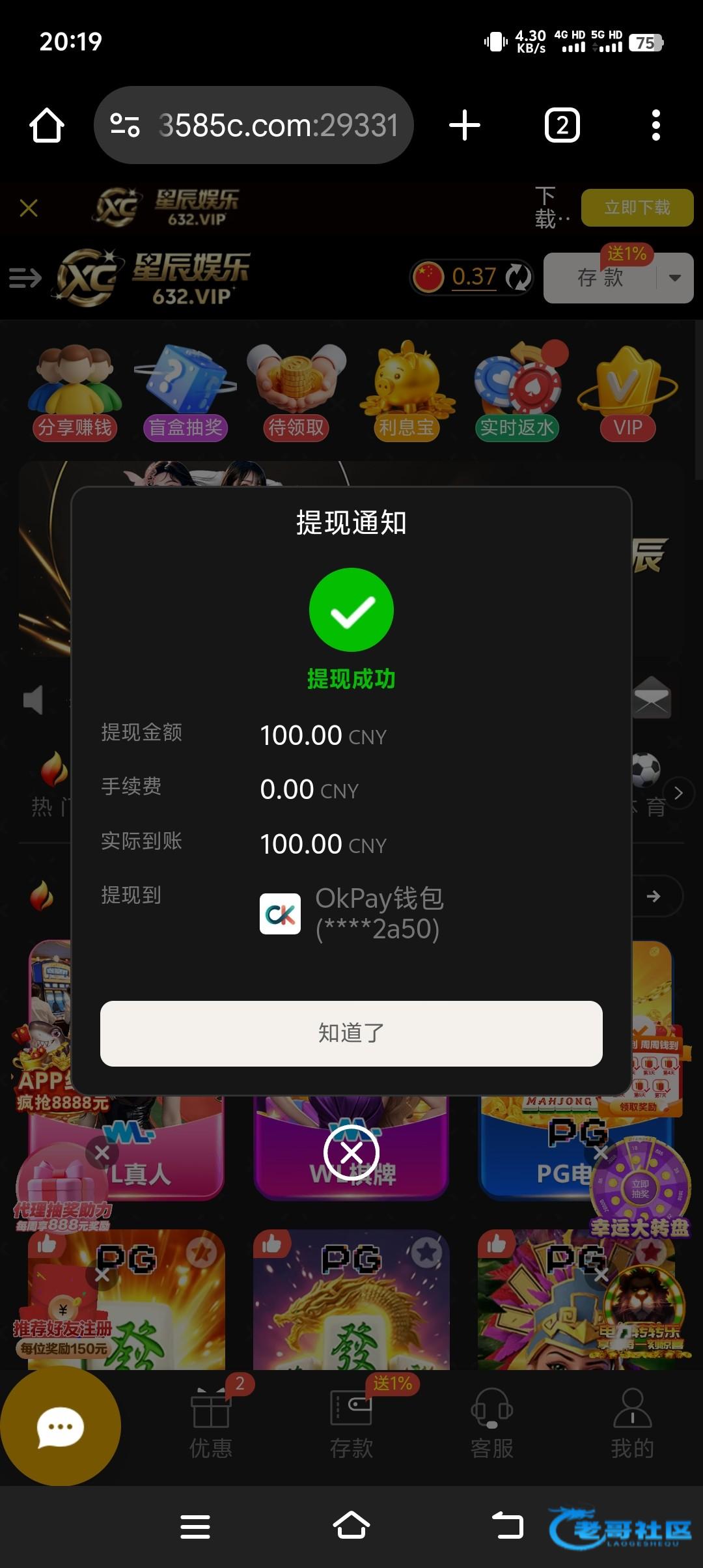The image size is (703, 1568).
Task: Refresh the 0.37 balance
Action: coord(519,277)
